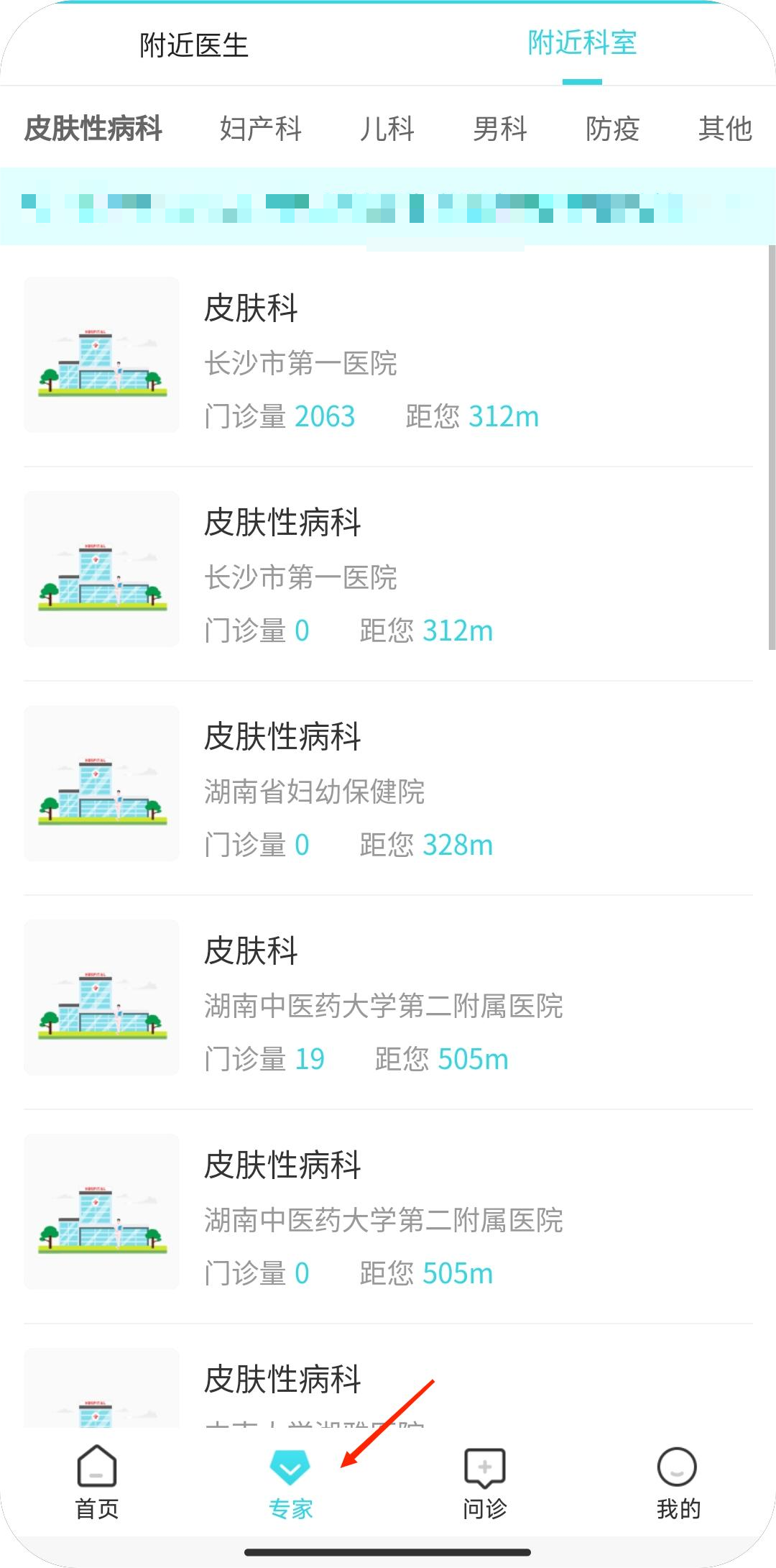
Task: Click the hospital icon beside 湖南中医药大学第二附属医院 皮肤科
Action: click(101, 996)
